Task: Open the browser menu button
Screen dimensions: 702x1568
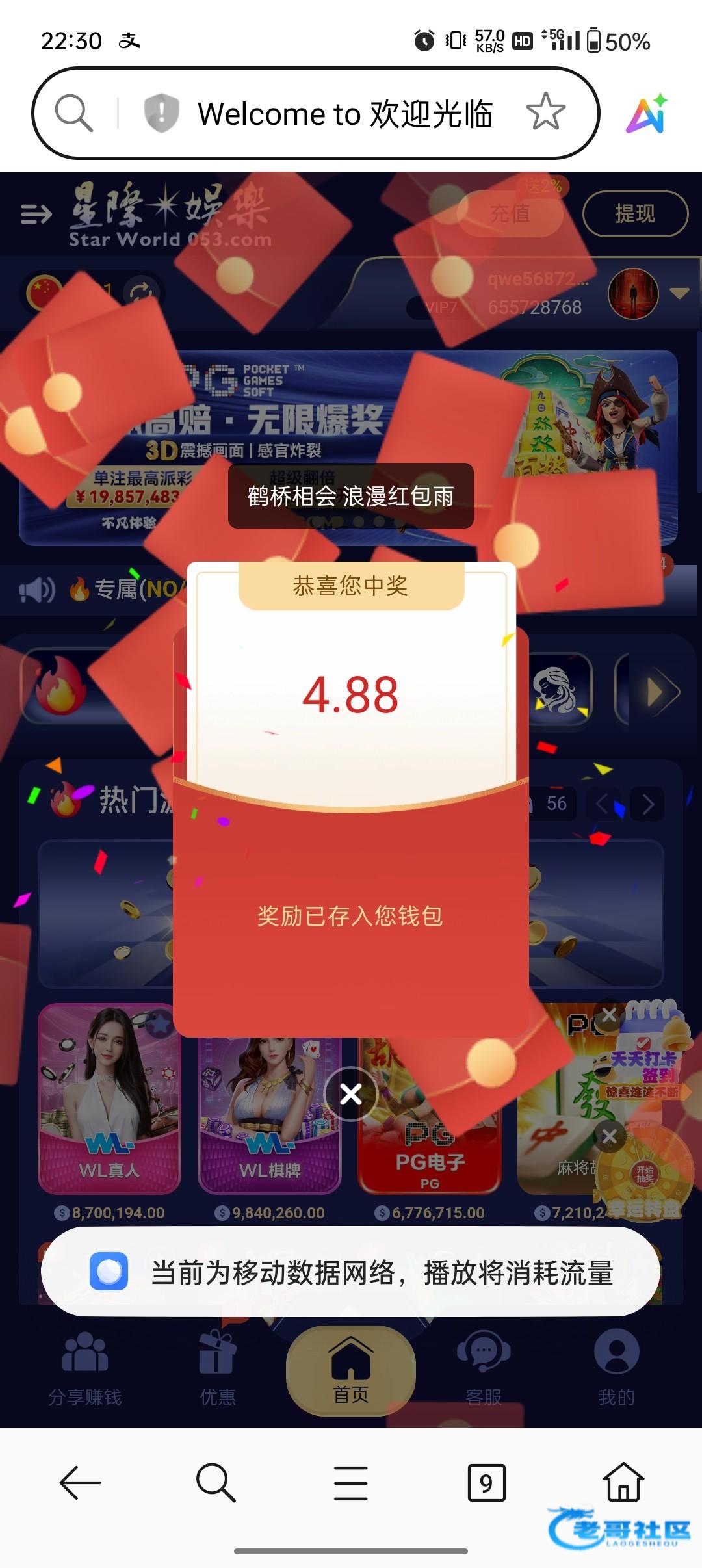Action: coord(351,1483)
